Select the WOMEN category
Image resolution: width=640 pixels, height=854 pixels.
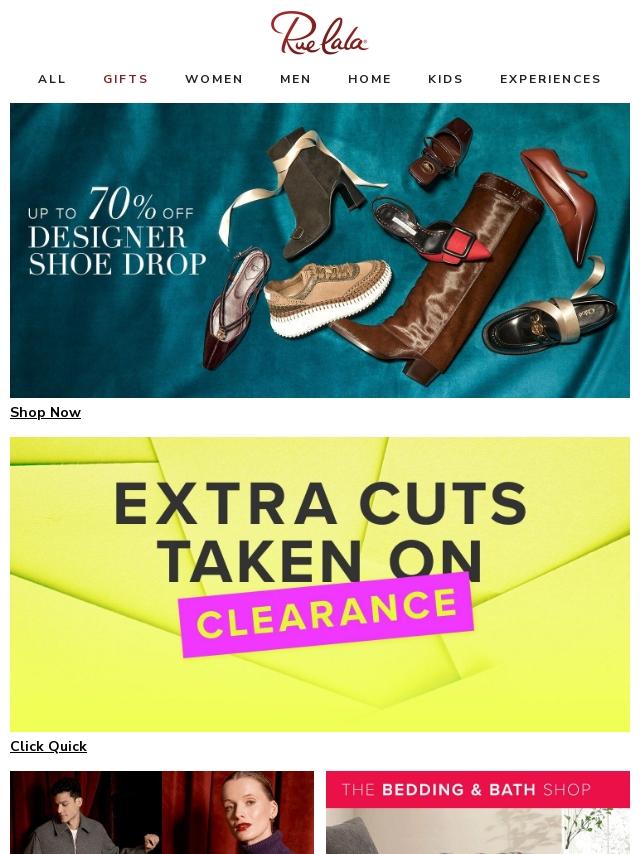[214, 79]
